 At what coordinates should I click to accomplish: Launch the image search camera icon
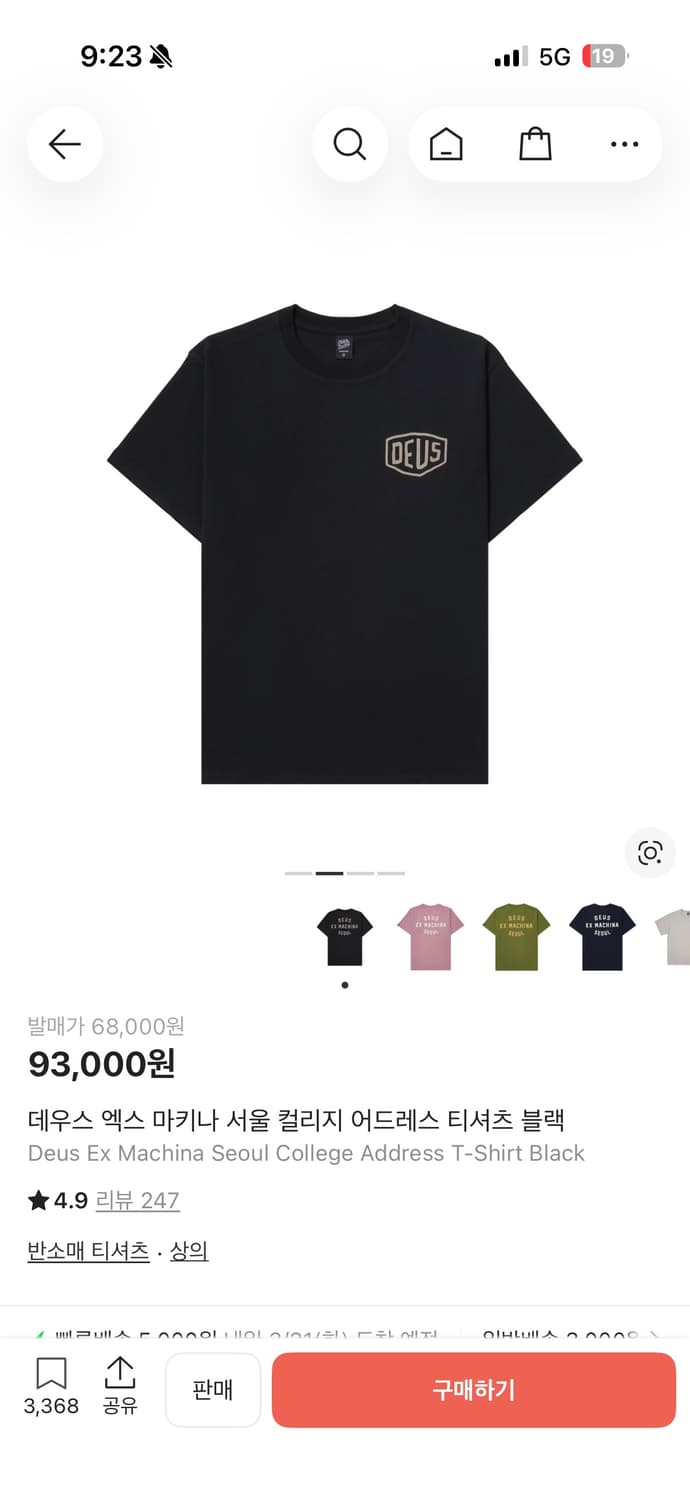point(650,853)
